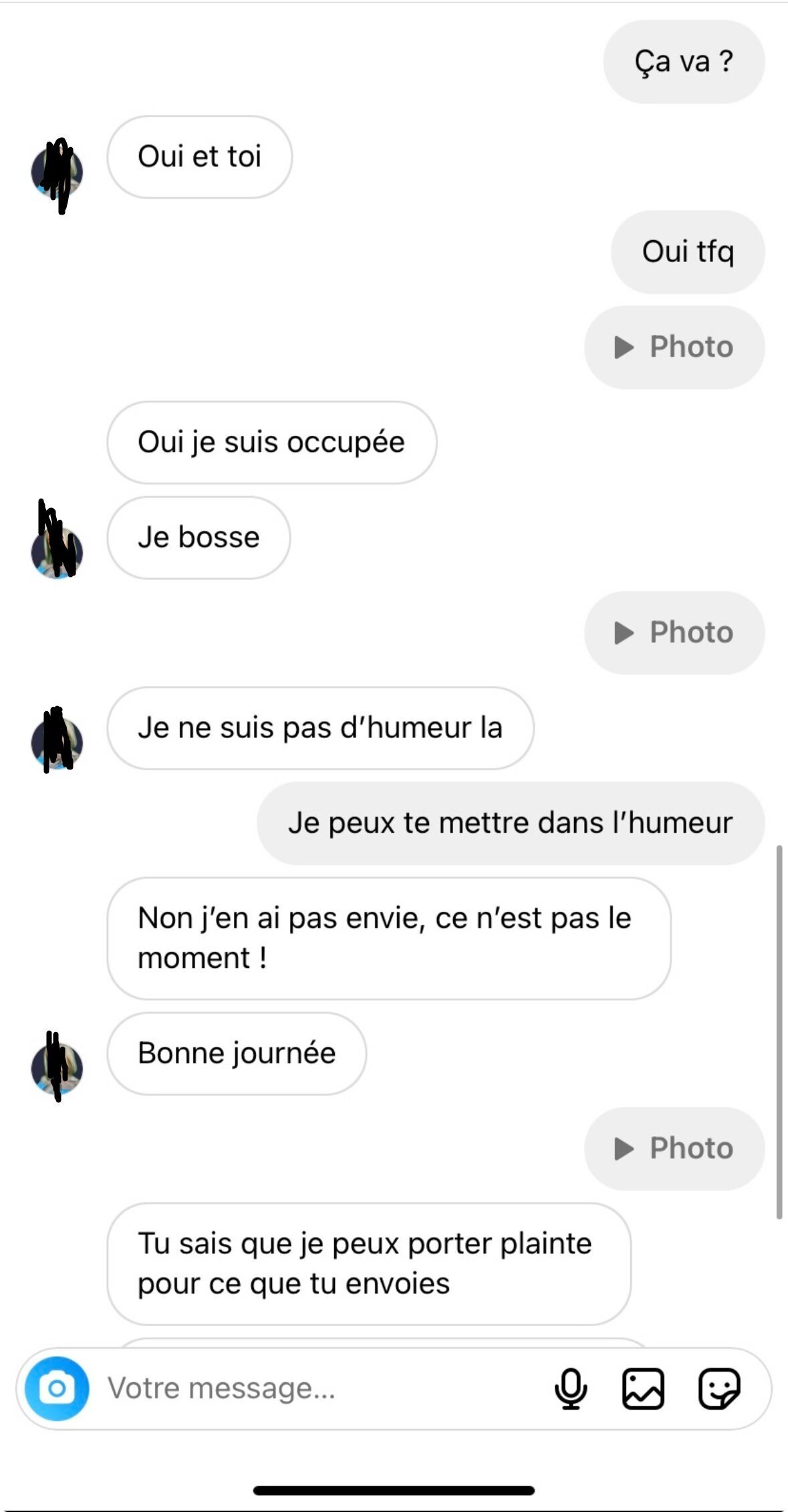The height and width of the screenshot is (1512, 788).
Task: Open the camera from the message bar
Action: [57, 1388]
